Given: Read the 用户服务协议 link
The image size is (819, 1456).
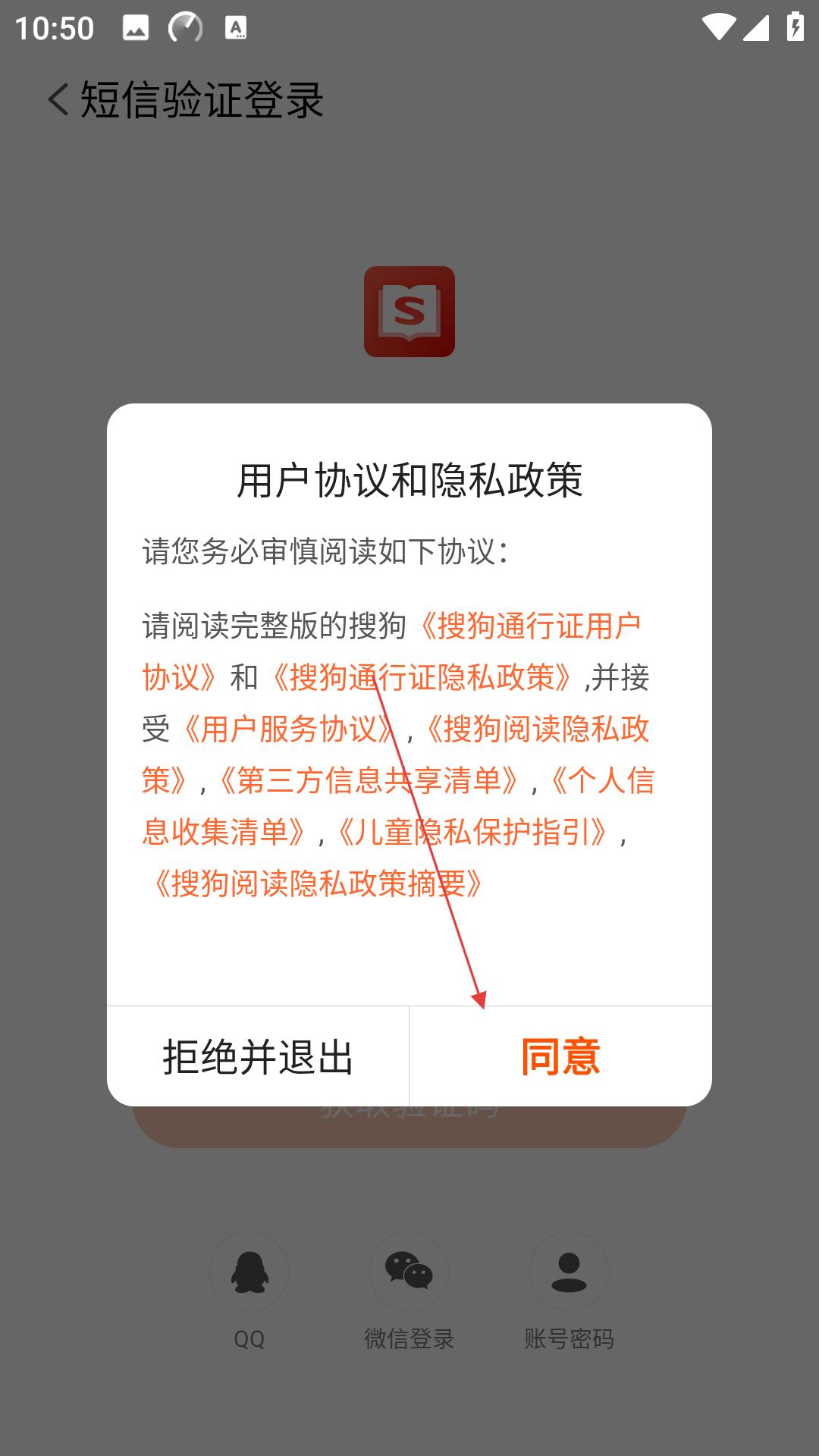Looking at the screenshot, I should click(288, 729).
